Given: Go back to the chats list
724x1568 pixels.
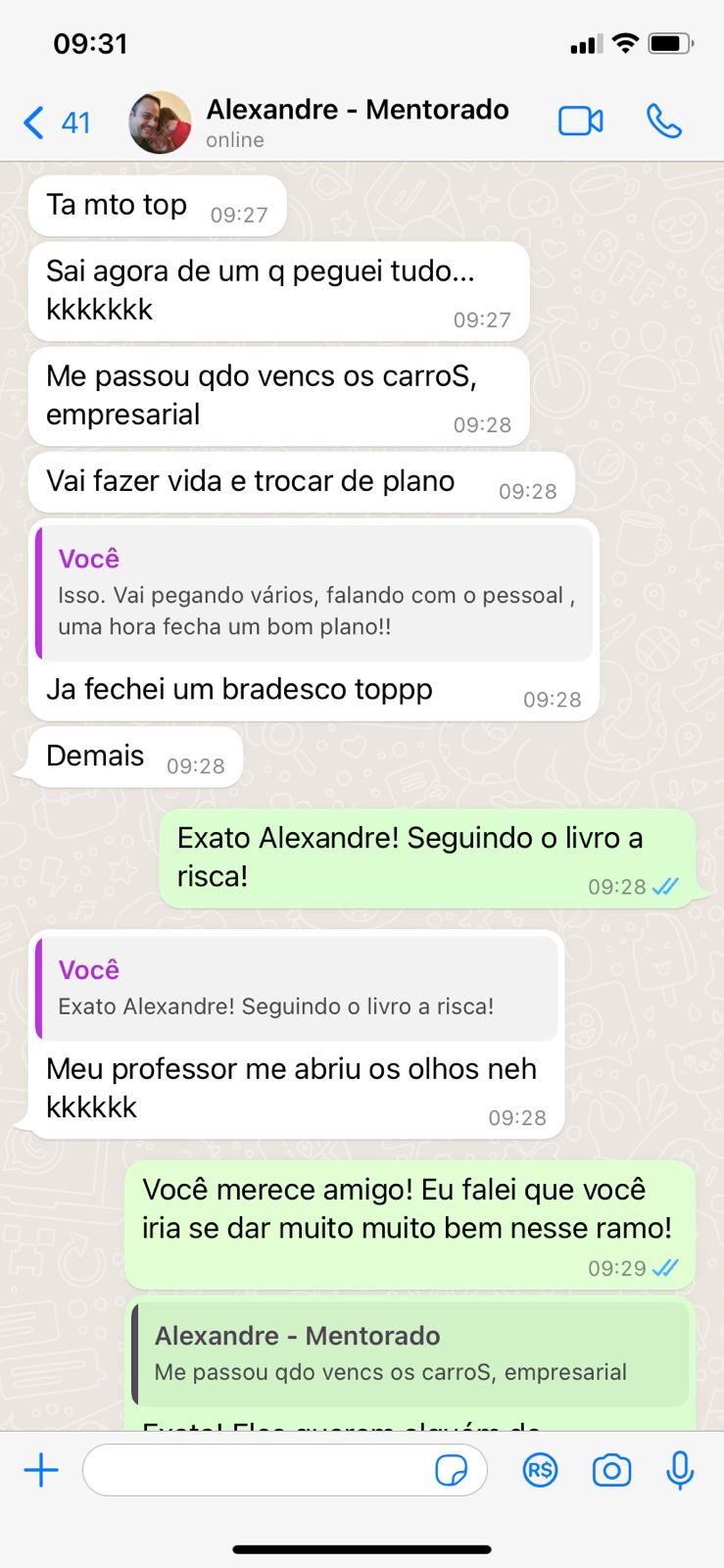Looking at the screenshot, I should (54, 122).
